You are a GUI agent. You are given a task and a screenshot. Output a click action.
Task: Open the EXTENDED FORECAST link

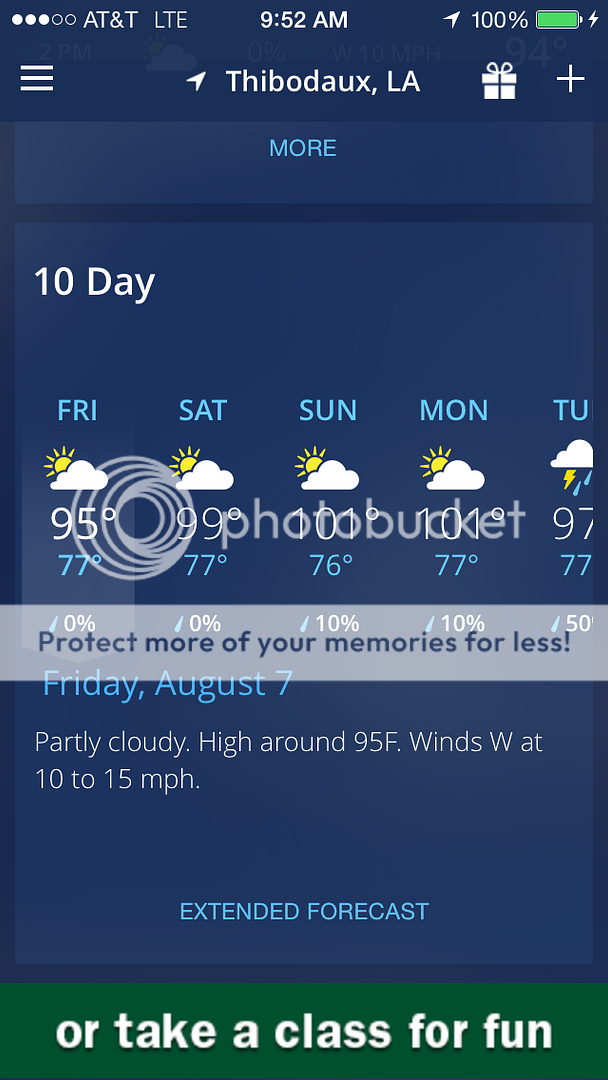pos(304,912)
